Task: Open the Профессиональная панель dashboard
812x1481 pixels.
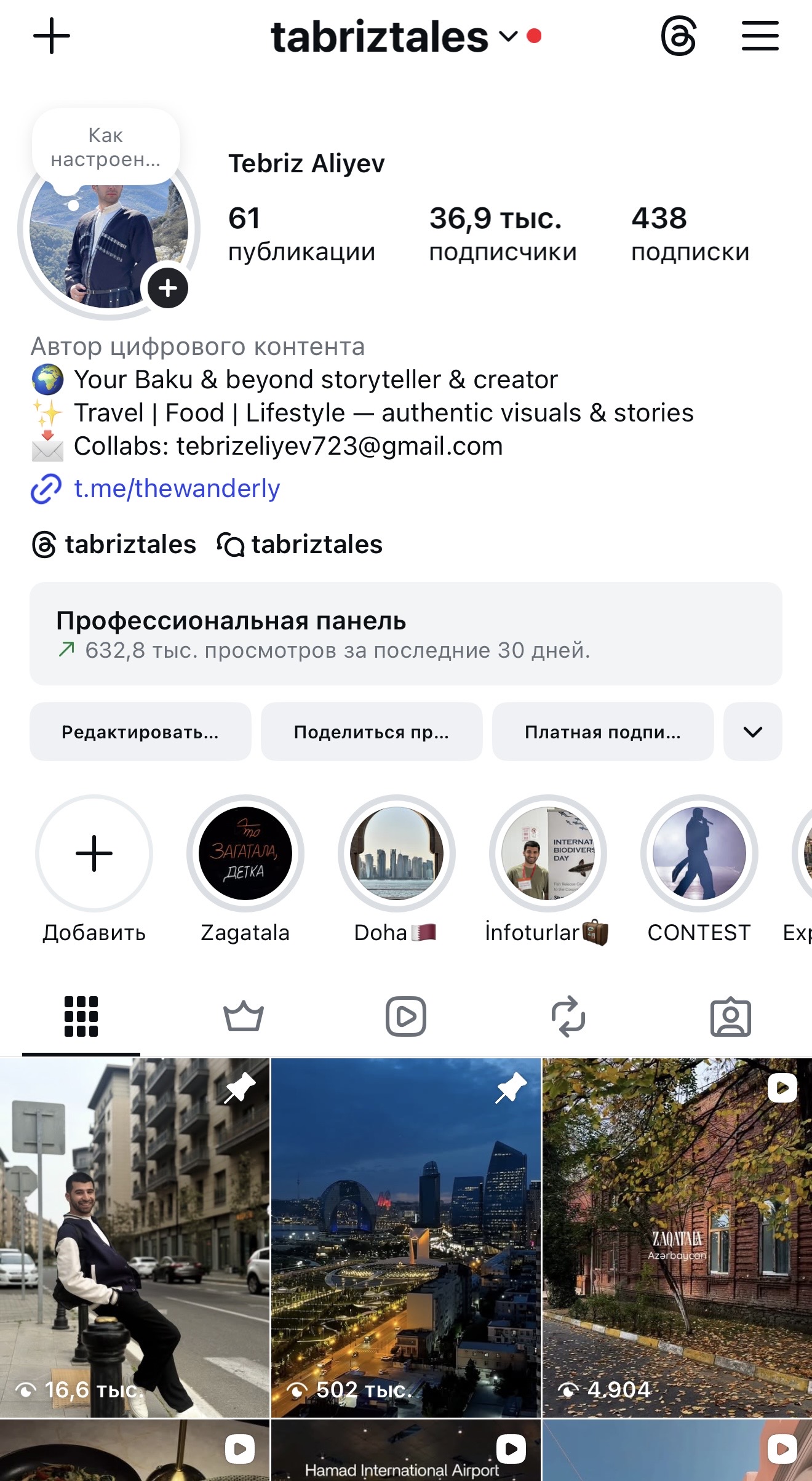Action: tap(406, 634)
